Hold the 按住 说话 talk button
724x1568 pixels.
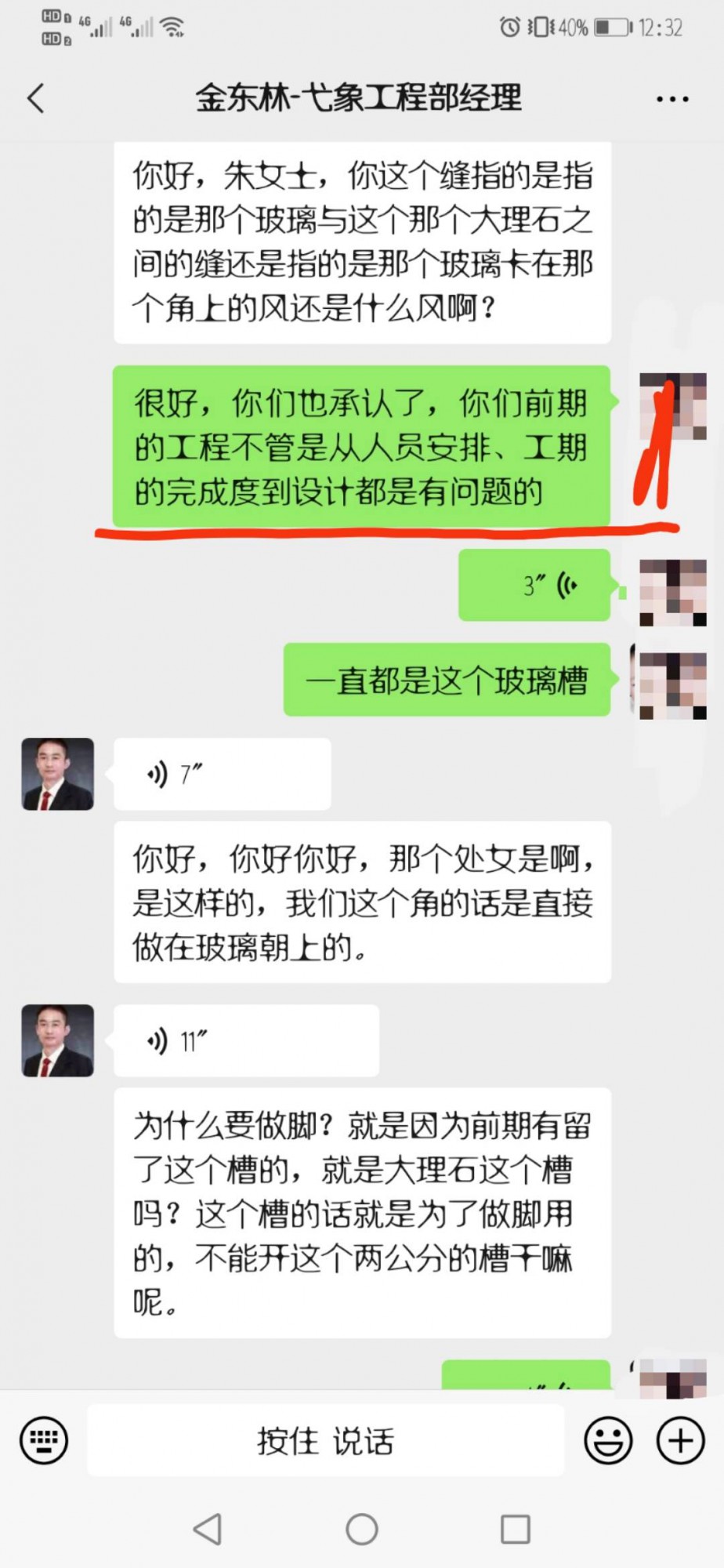pyautogui.click(x=325, y=1440)
